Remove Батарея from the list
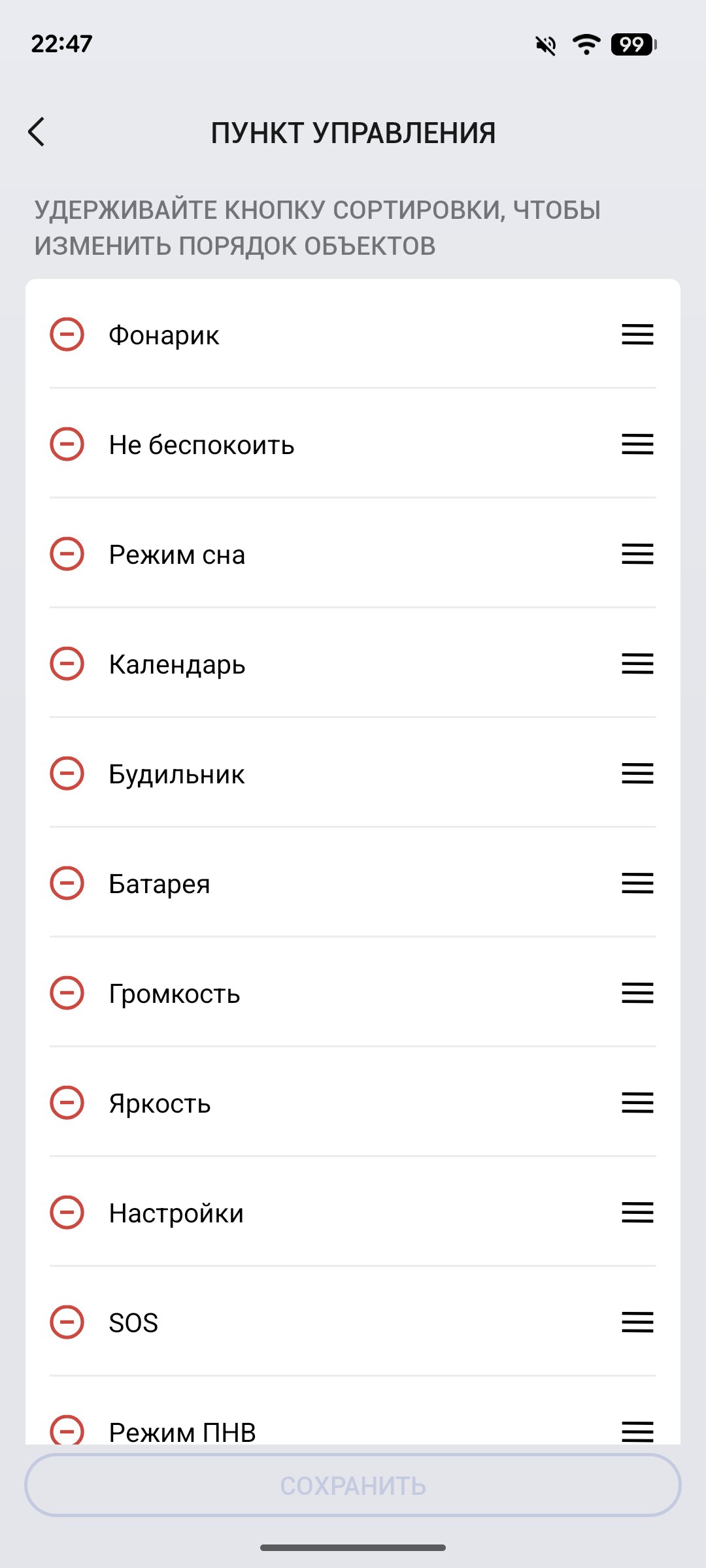Screen dimensions: 706x1568 [x=67, y=883]
